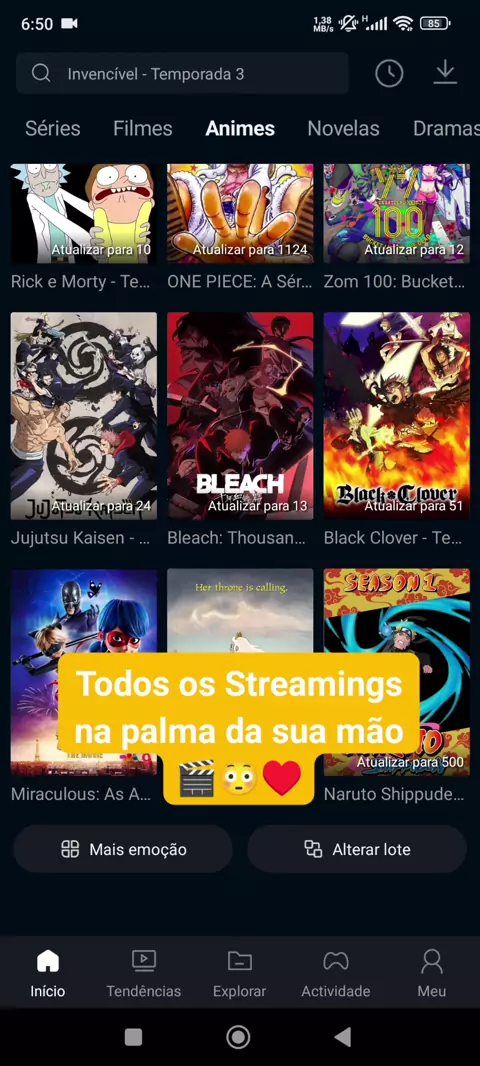Tap the system back button
Screen dimensions: 480x1066
point(343,1037)
